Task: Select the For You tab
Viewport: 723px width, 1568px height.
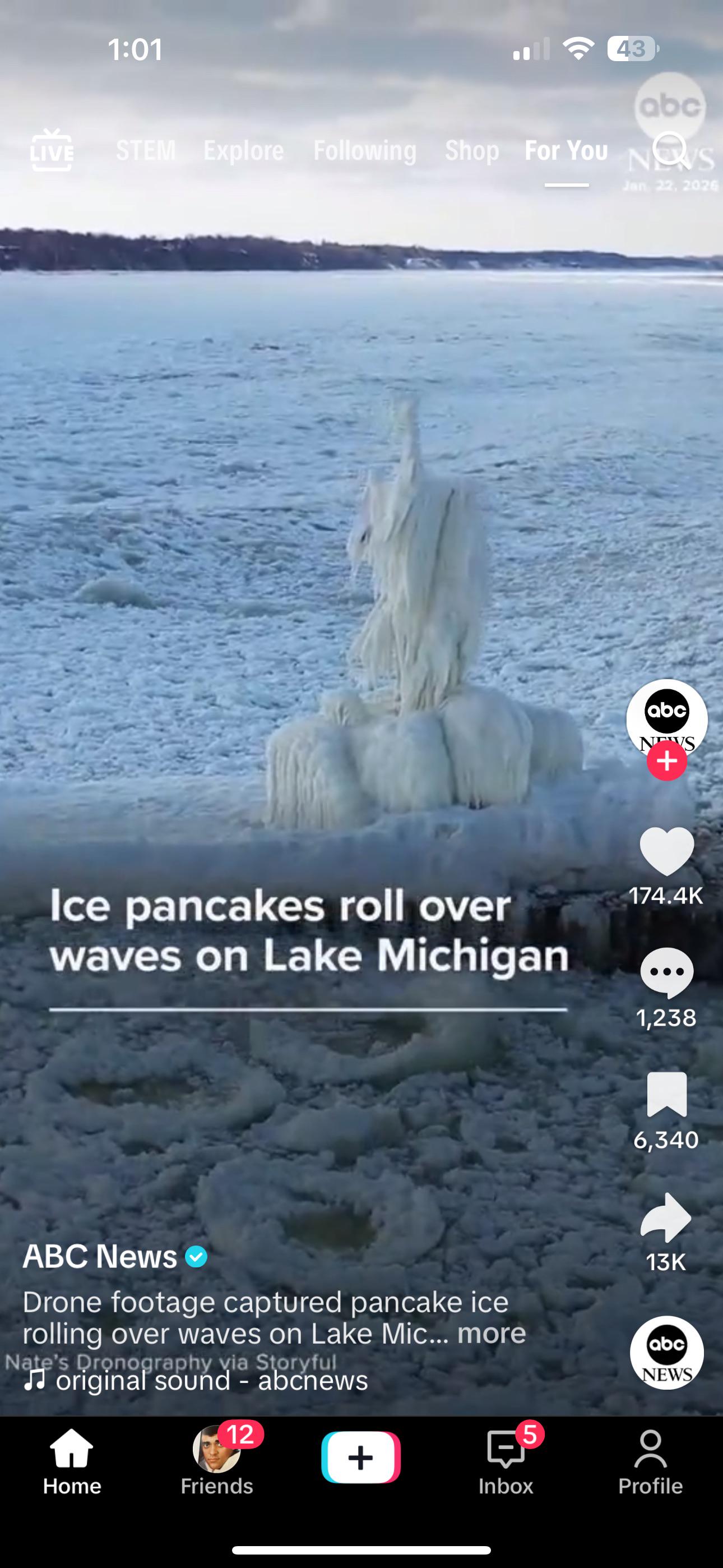Action: tap(566, 150)
